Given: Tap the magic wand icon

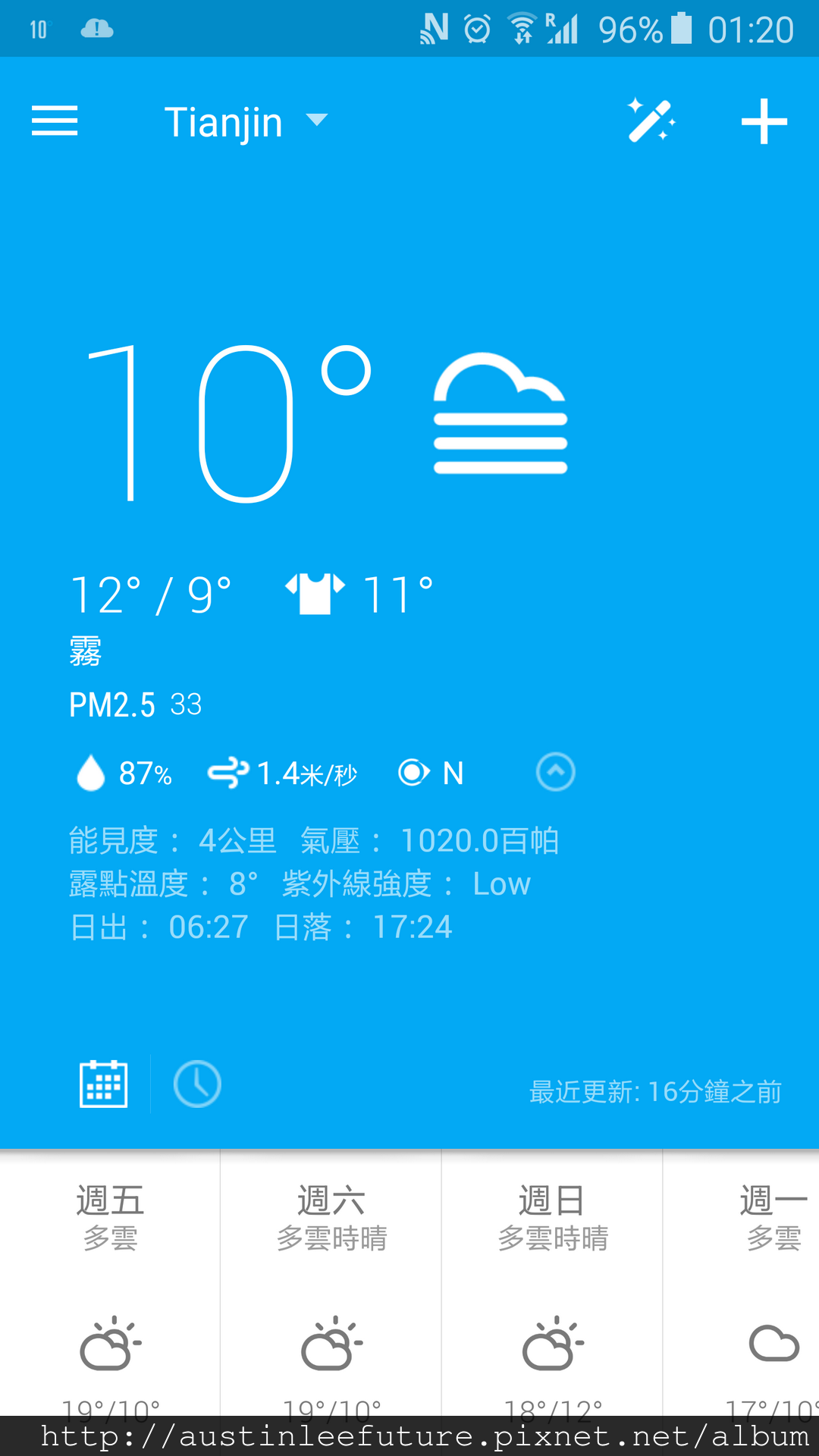Looking at the screenshot, I should [651, 121].
